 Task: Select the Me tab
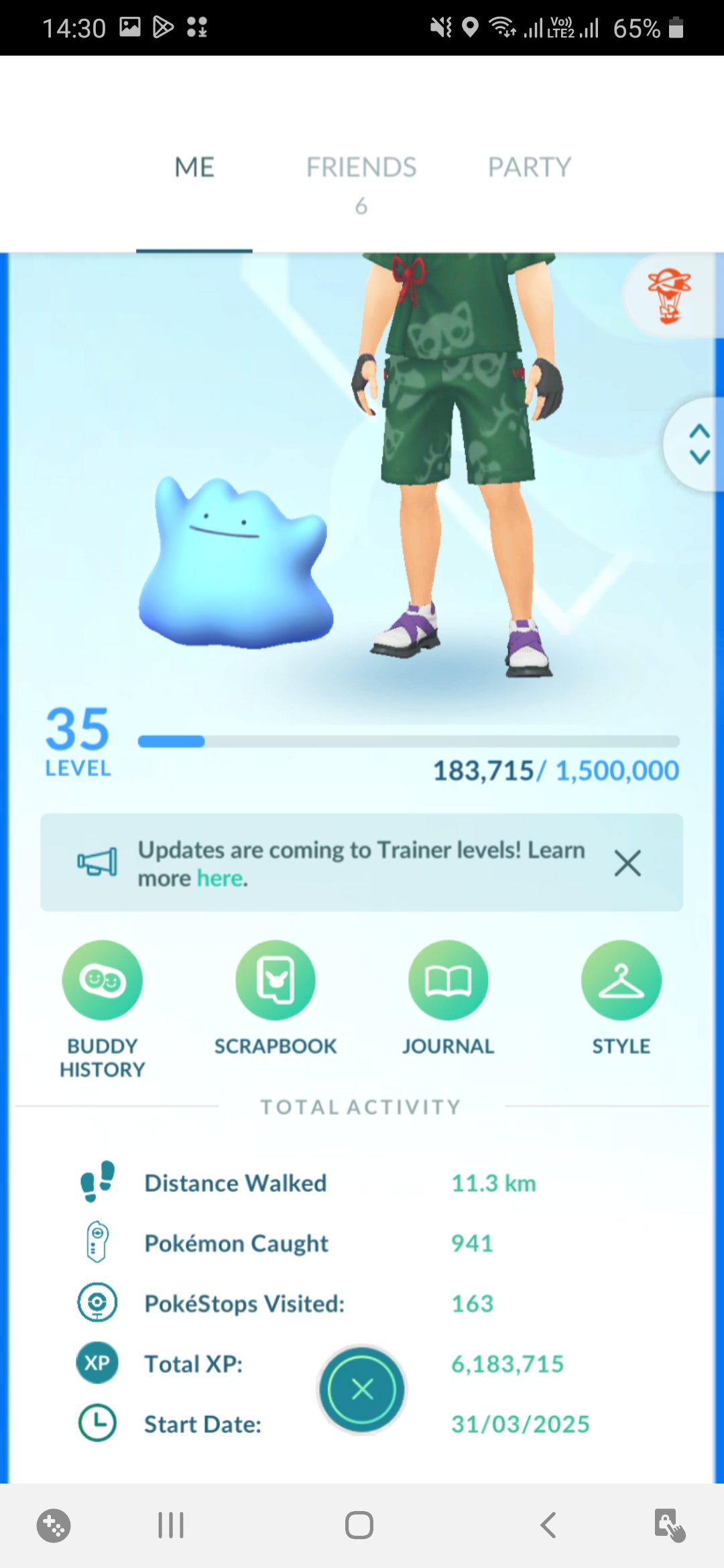click(x=194, y=168)
